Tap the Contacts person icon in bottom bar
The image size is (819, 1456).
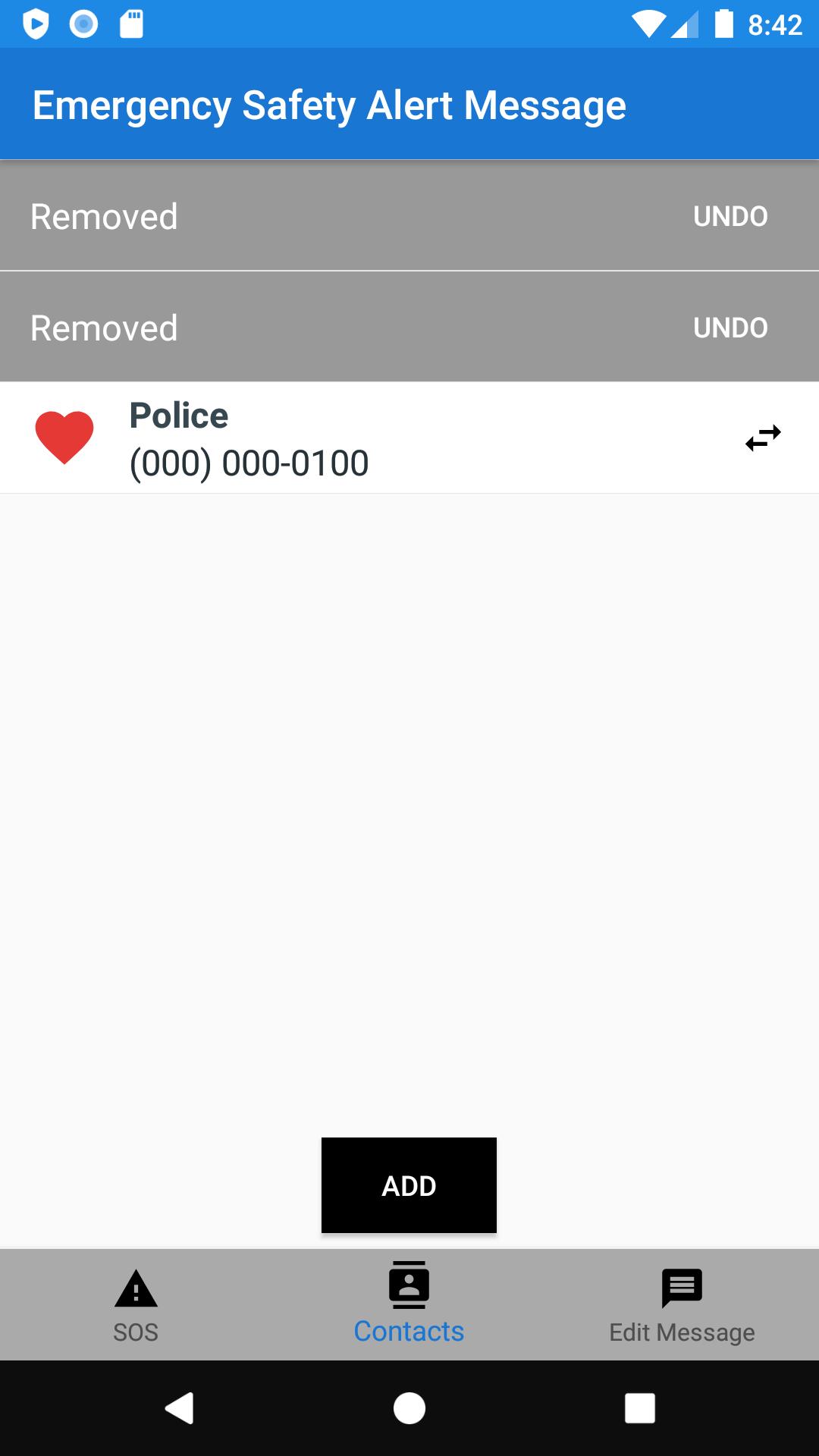[409, 1285]
